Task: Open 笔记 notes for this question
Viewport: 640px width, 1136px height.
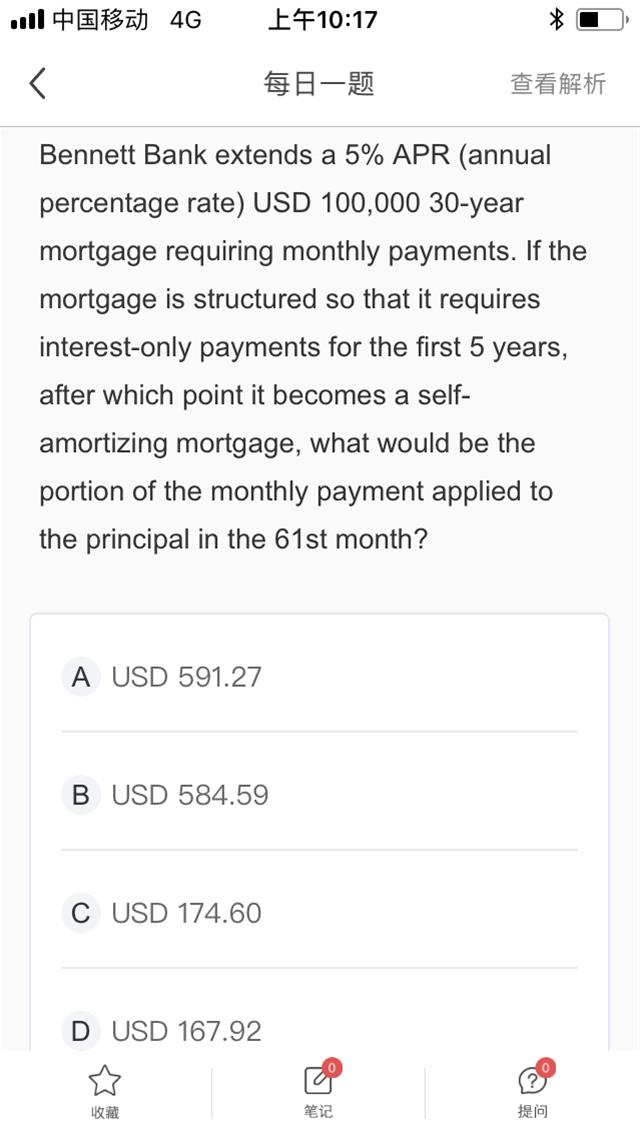Action: pos(319,1090)
